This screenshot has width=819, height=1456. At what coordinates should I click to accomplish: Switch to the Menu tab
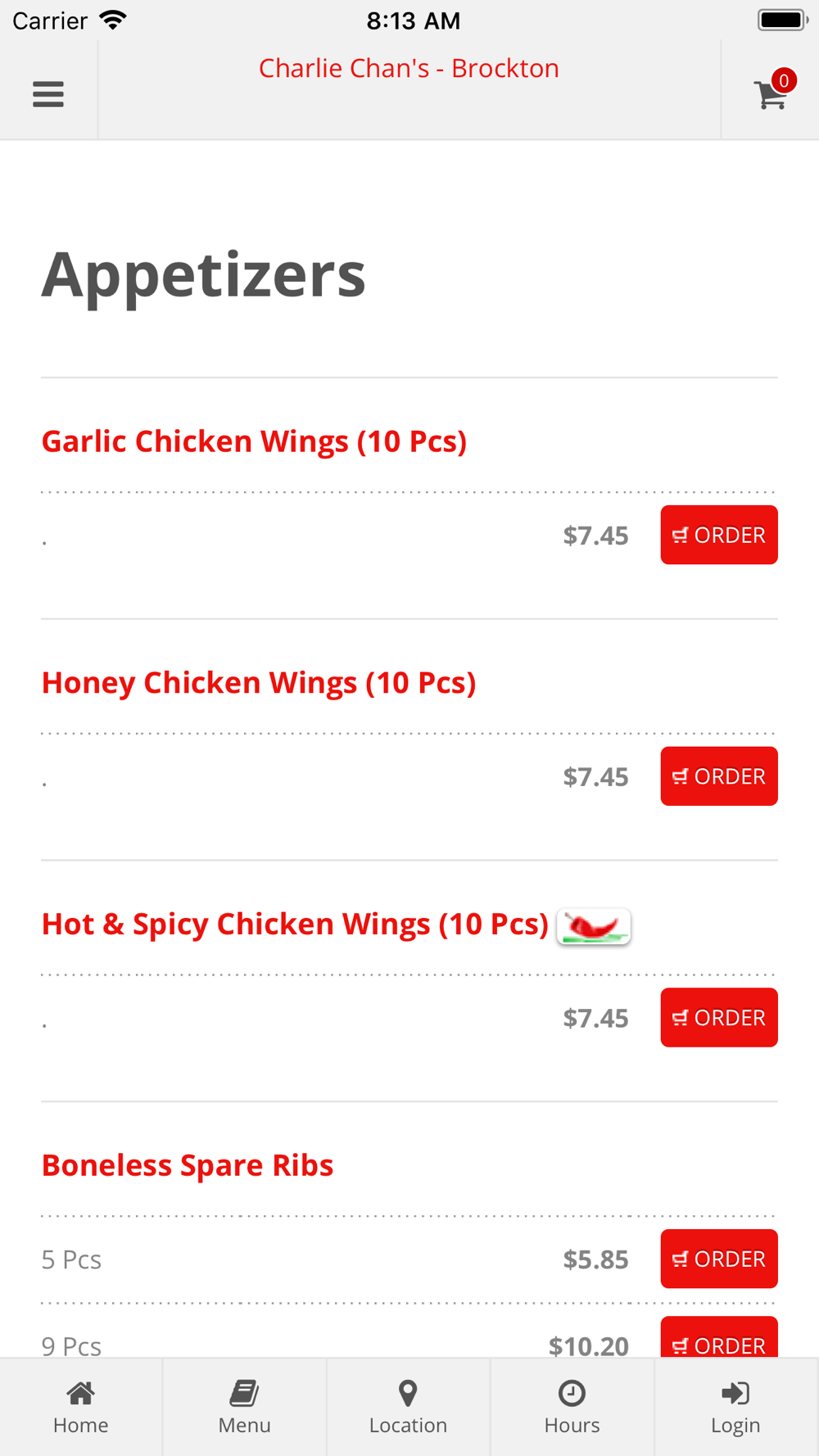245,1407
